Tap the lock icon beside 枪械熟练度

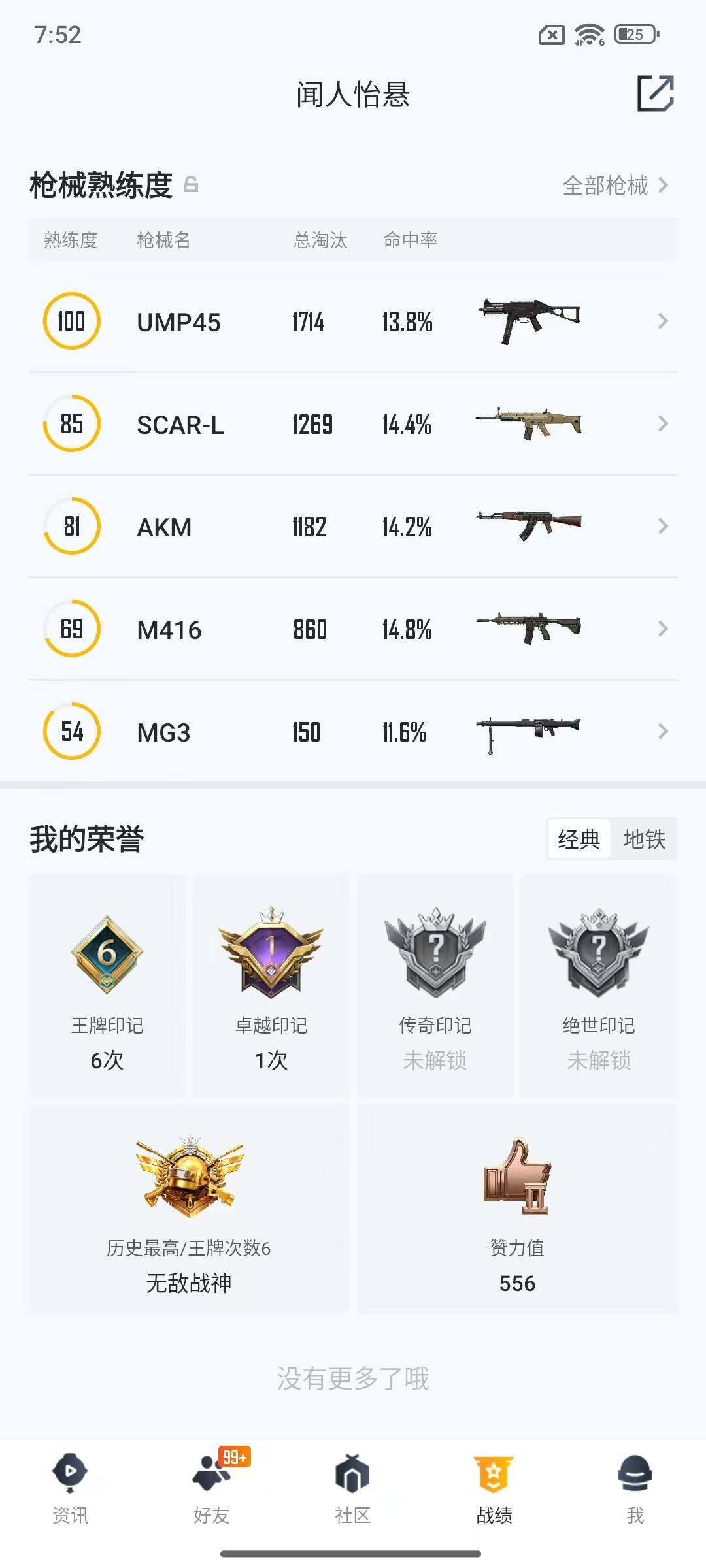[190, 186]
